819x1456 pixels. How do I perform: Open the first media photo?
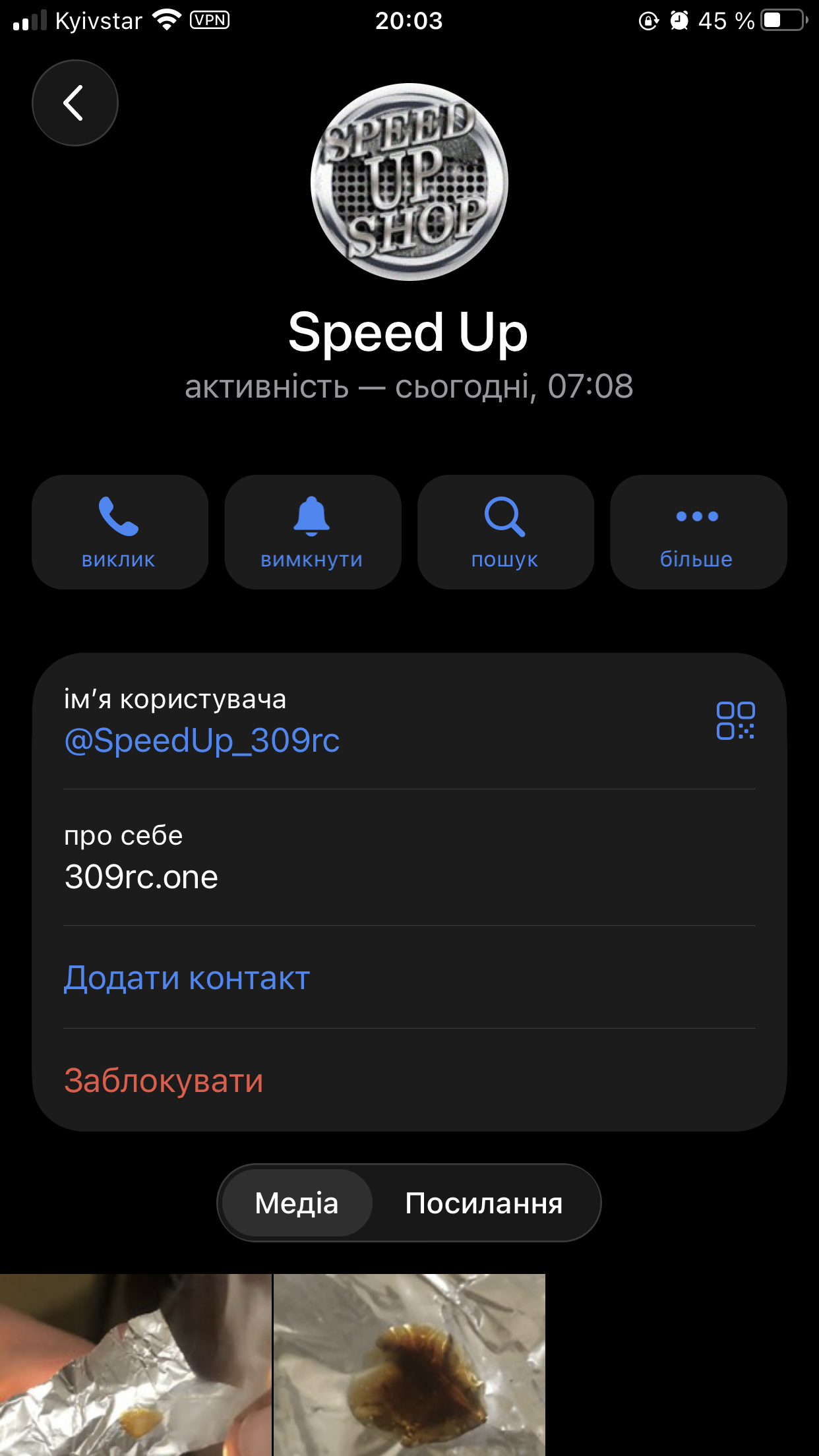(x=135, y=1365)
